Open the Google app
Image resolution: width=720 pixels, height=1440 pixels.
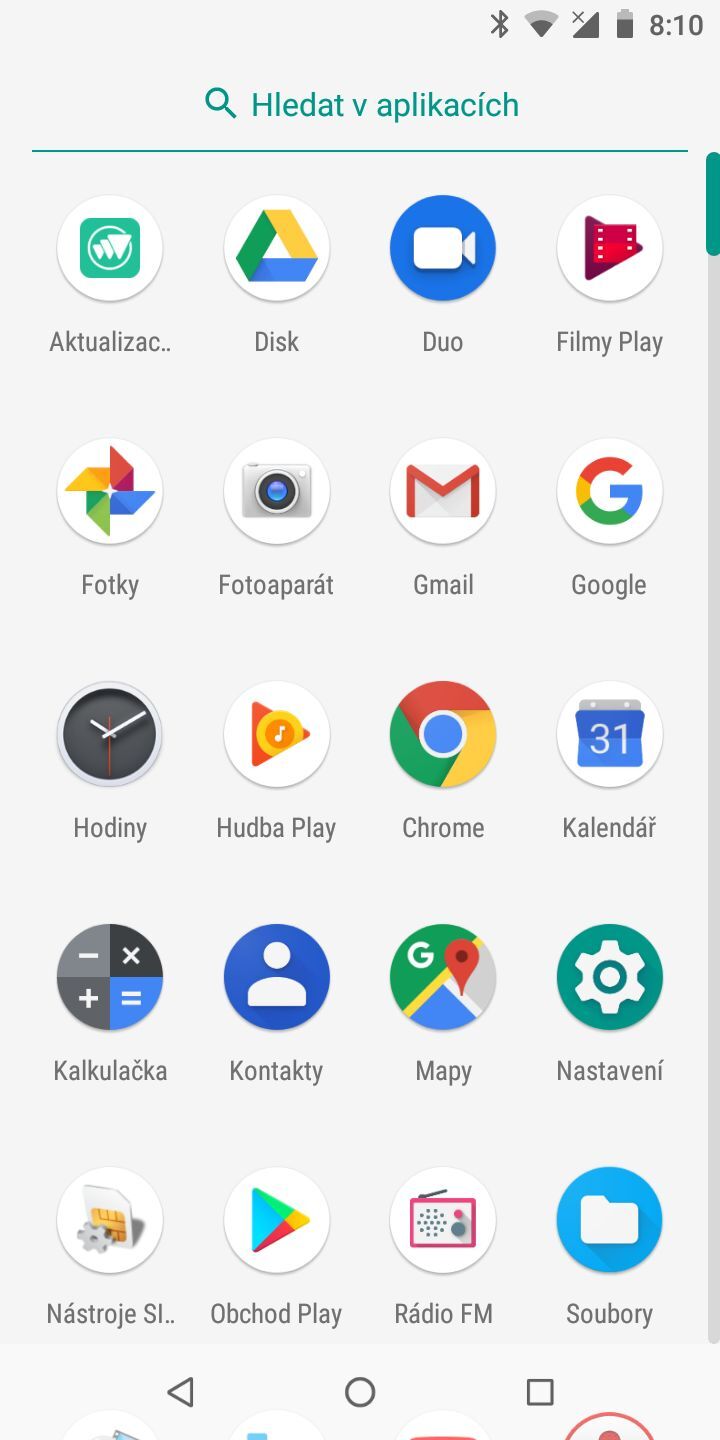[609, 491]
